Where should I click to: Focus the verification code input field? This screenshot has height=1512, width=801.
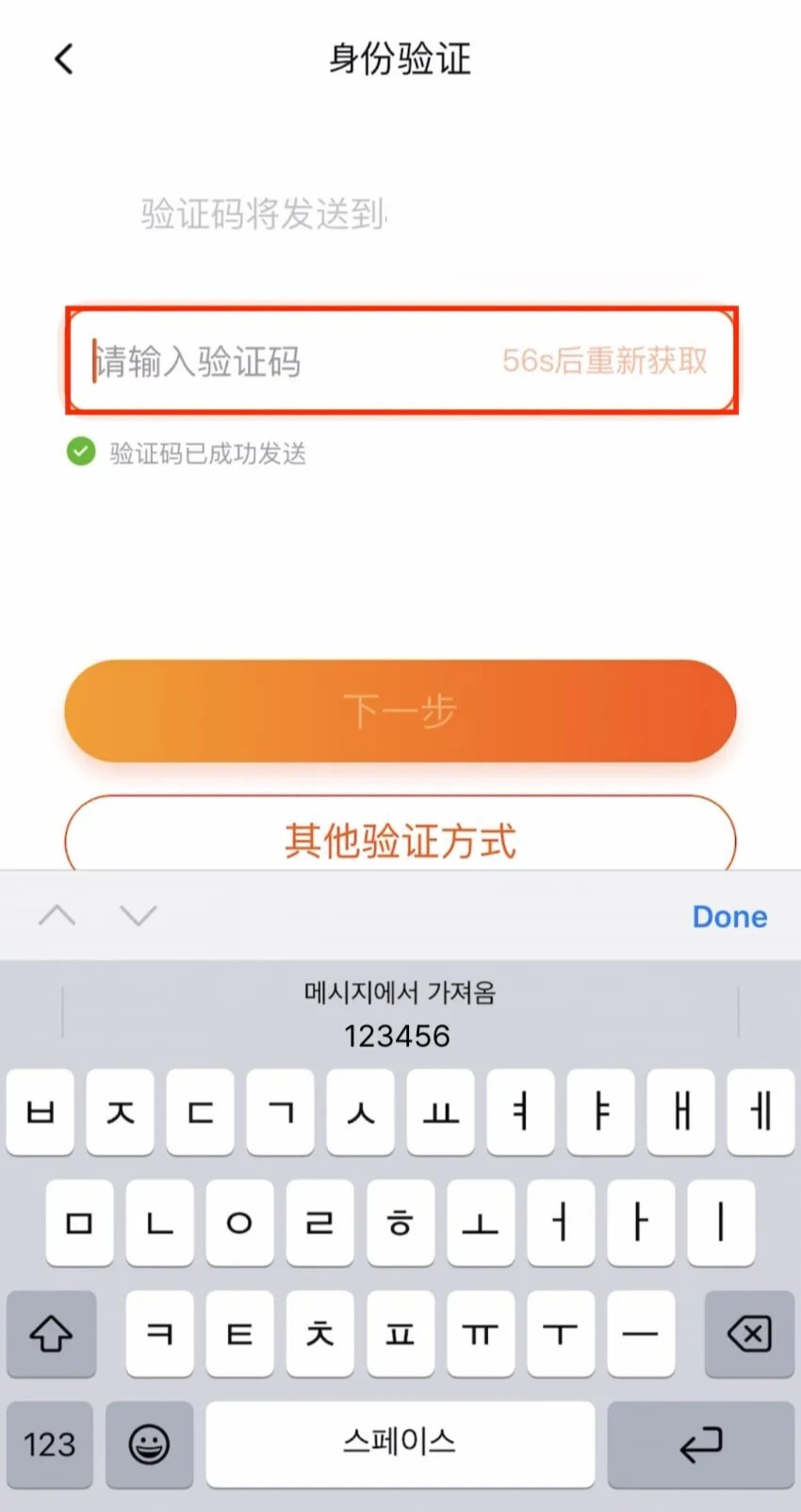[x=400, y=360]
